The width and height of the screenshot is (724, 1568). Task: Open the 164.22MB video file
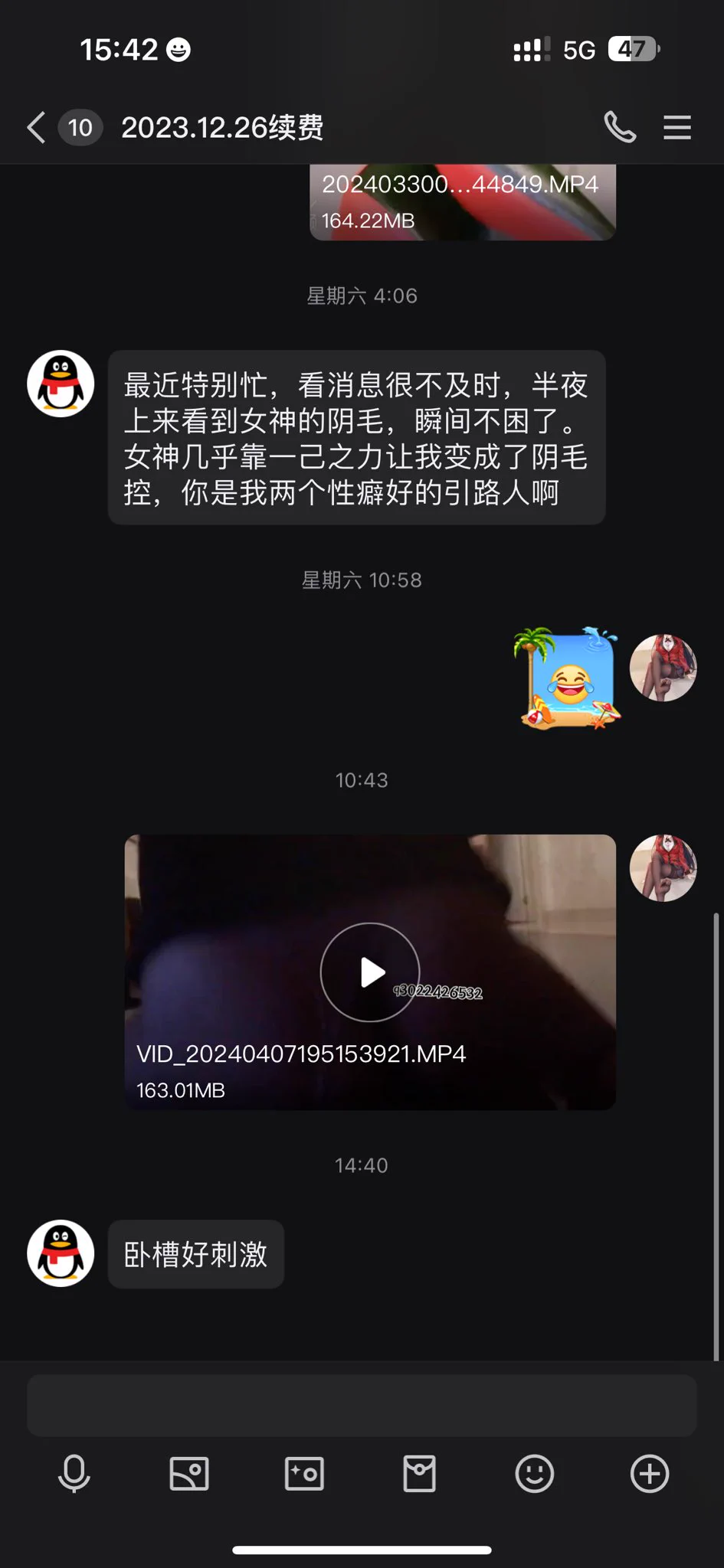(462, 202)
